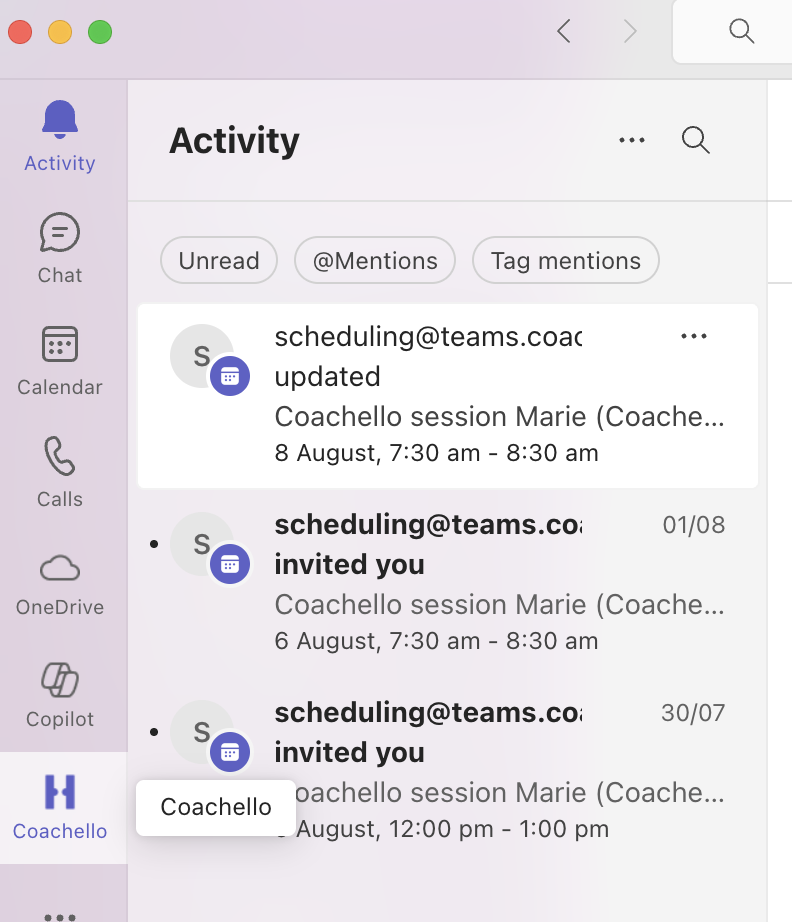The width and height of the screenshot is (792, 922).
Task: Go back in navigation history
Action: [564, 31]
